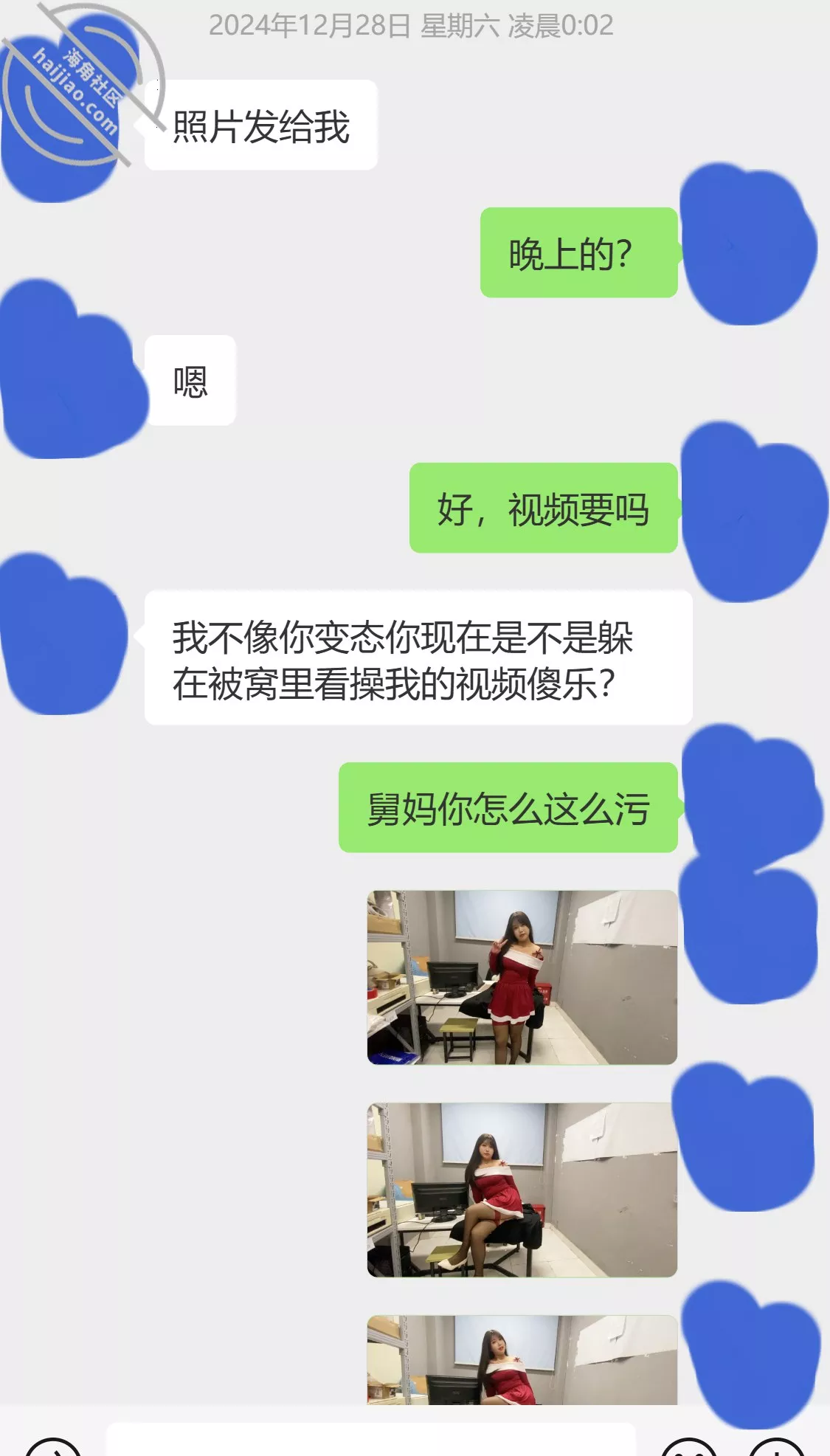This screenshot has width=830, height=1456.
Task: Switch to voice message input
Action: [53, 1447]
